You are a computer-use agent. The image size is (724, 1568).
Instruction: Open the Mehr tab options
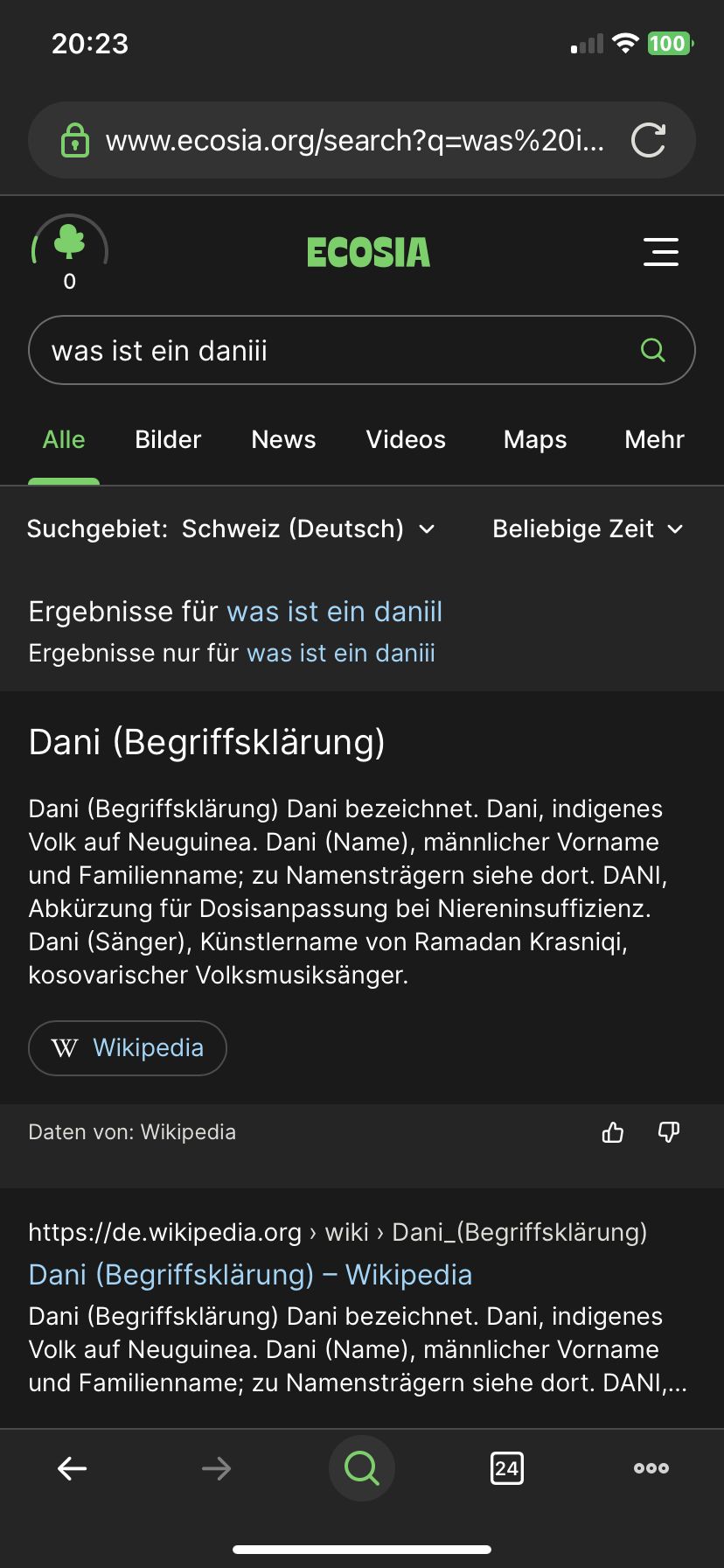(654, 439)
